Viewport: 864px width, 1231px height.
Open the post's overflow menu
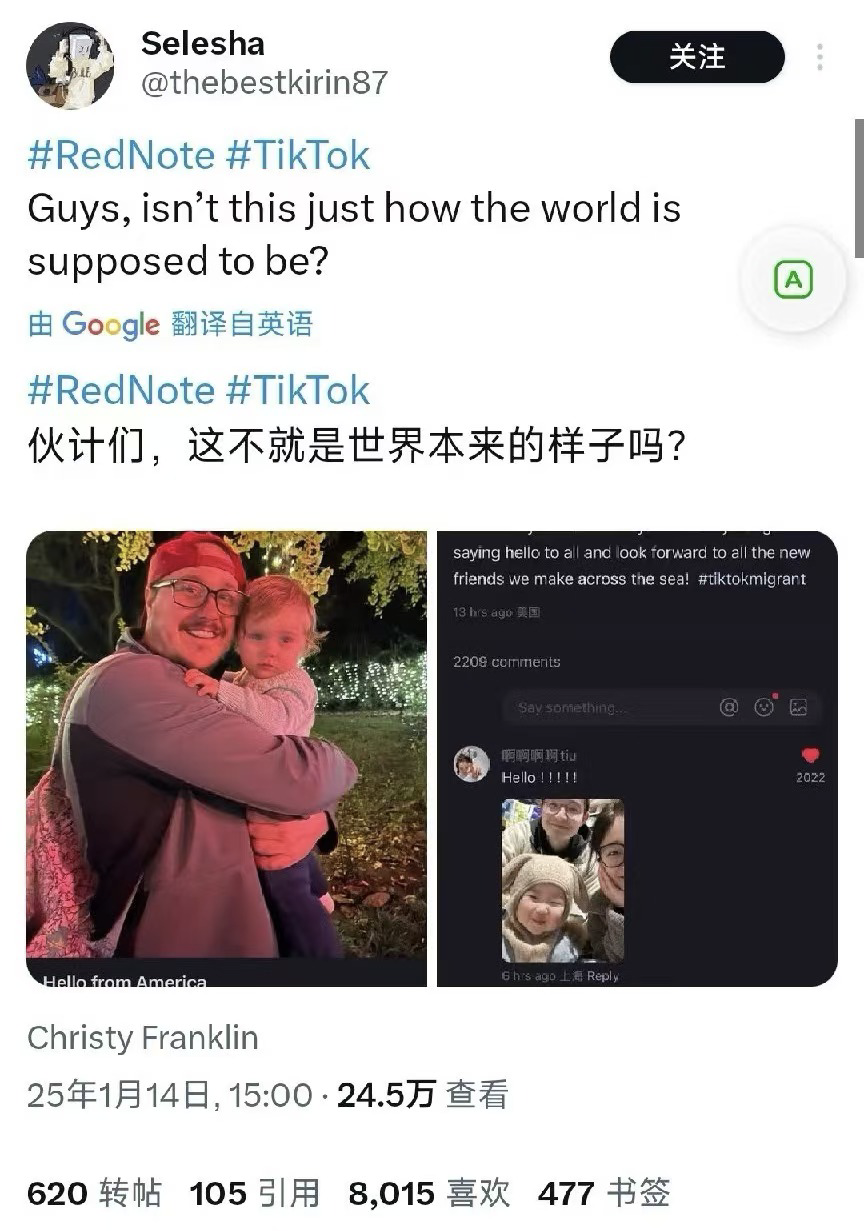click(819, 57)
